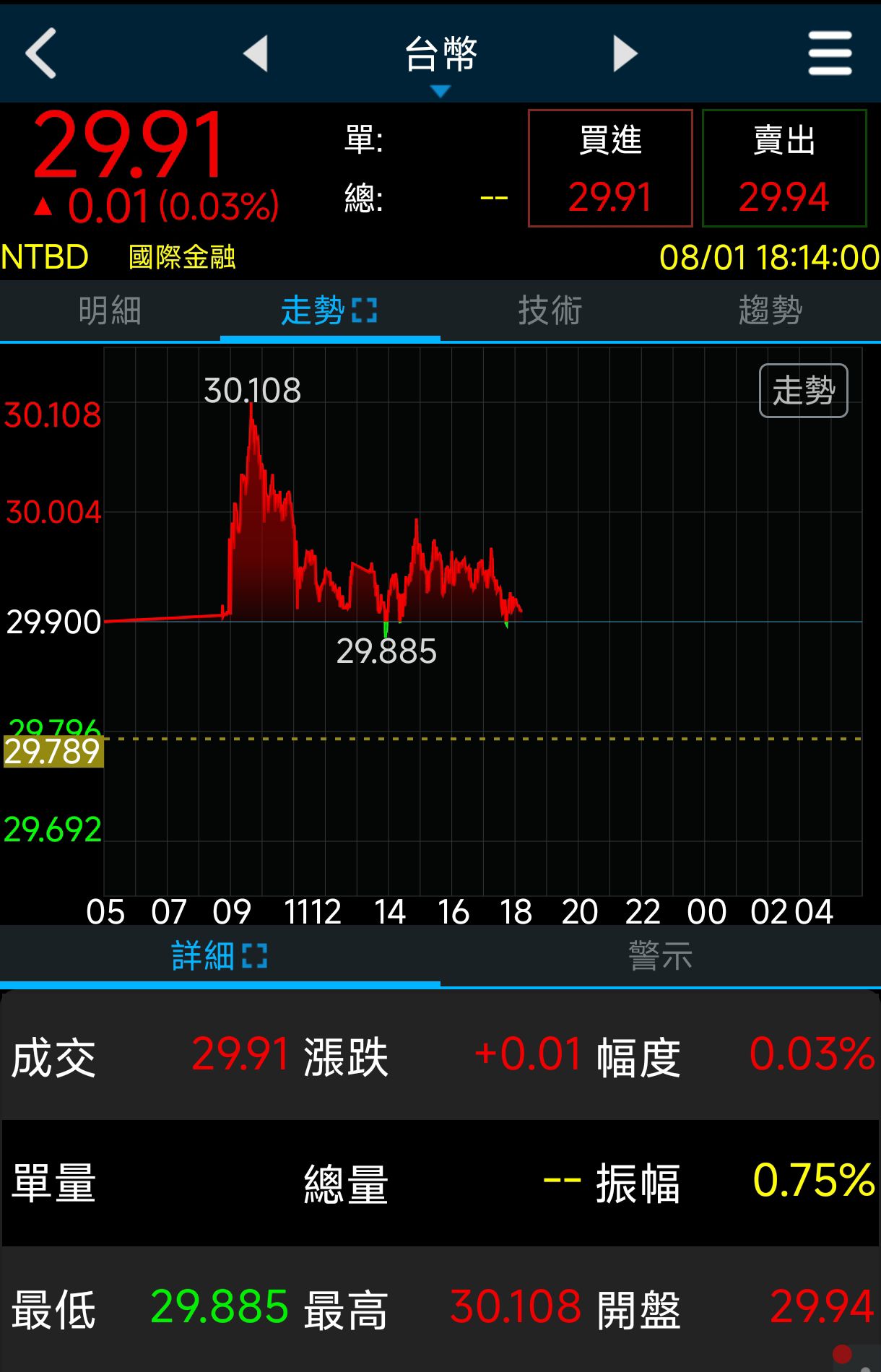881x1372 pixels.
Task: Open the 趨勢 tab
Action: 771,311
